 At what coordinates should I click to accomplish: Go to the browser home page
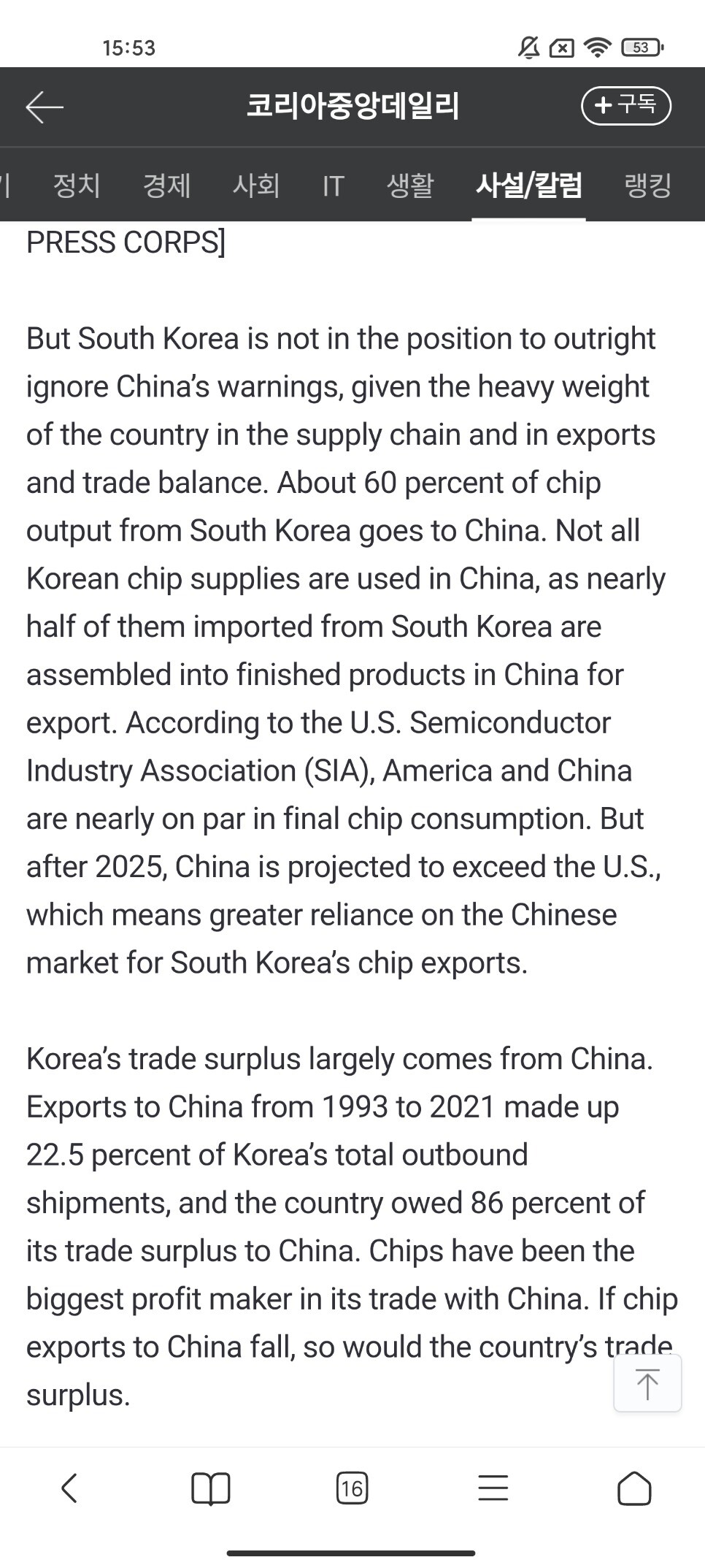634,1488
